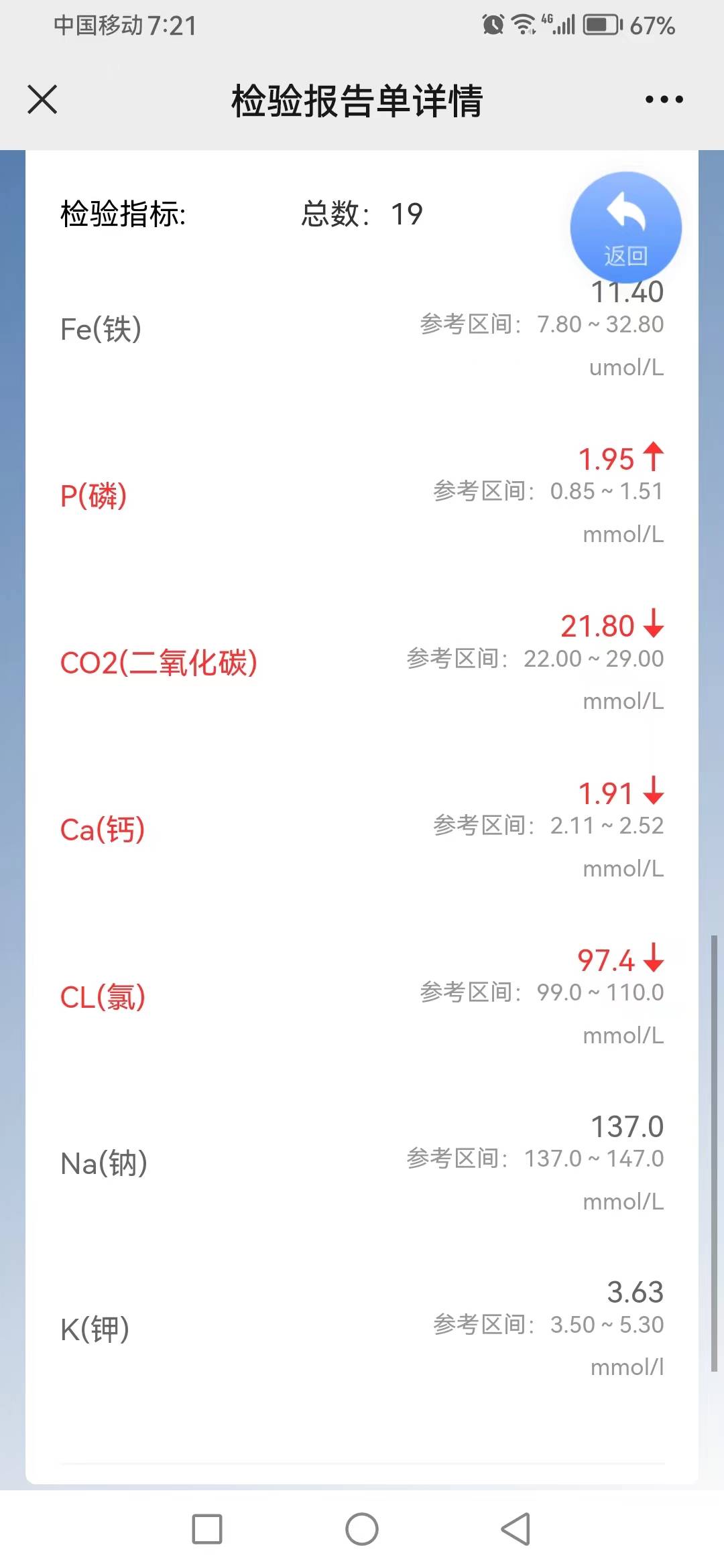Tap the 总数: 19 total count text
The height and width of the screenshot is (1568, 724).
click(362, 213)
